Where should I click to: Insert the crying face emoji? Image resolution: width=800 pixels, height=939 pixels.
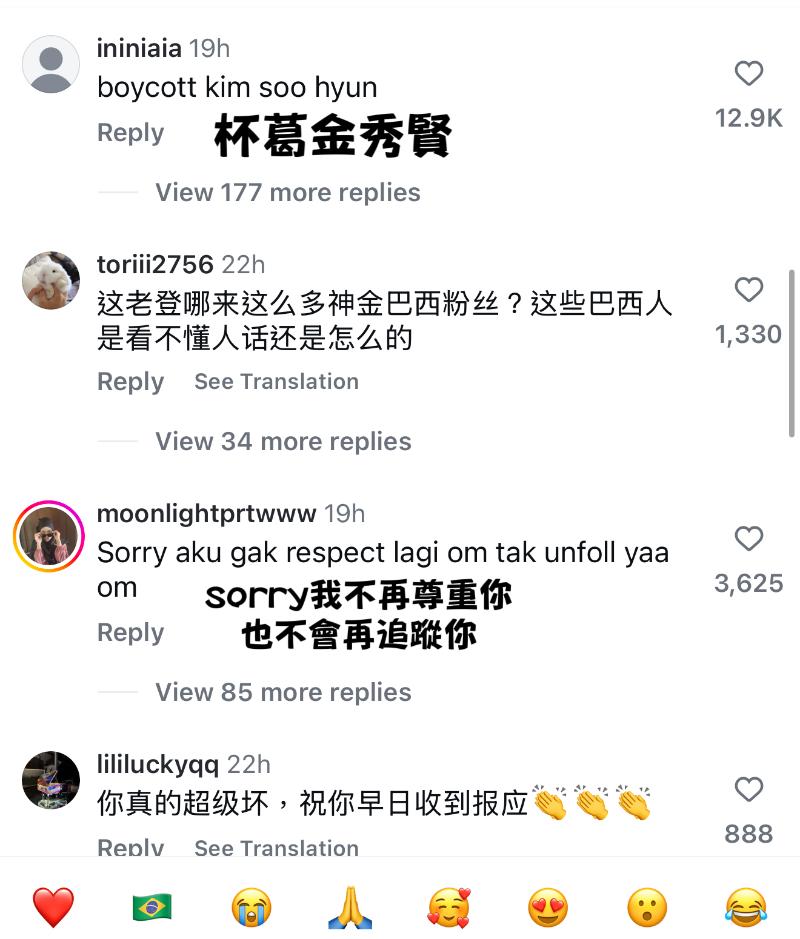[251, 907]
